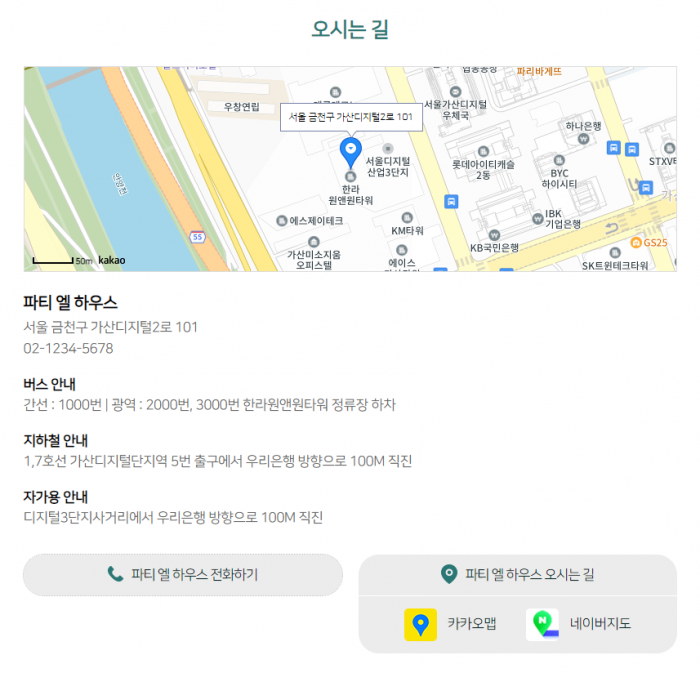This screenshot has width=700, height=673.
Task: Open directions in Naver Map
Action: pos(580,624)
